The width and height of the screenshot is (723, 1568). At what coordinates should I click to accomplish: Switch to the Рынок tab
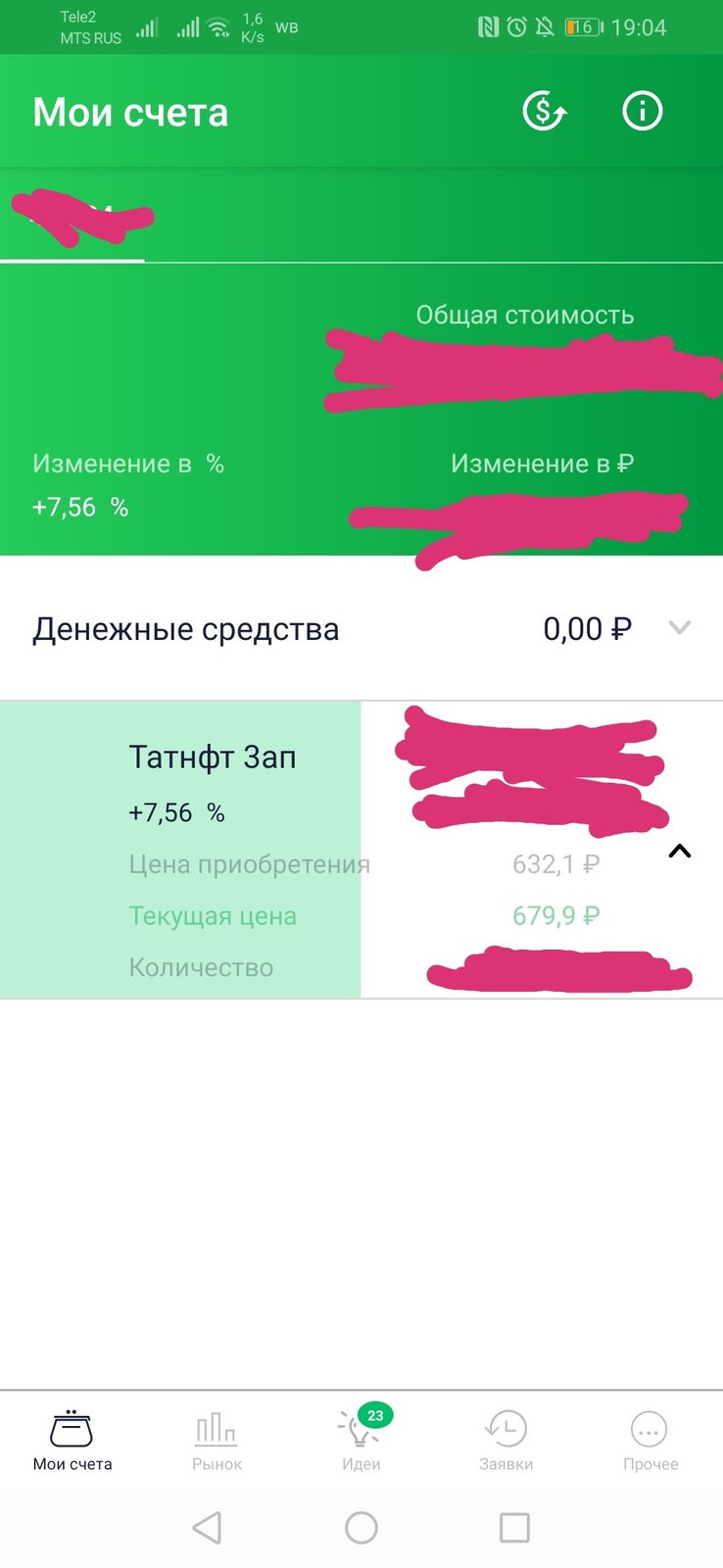click(217, 1441)
